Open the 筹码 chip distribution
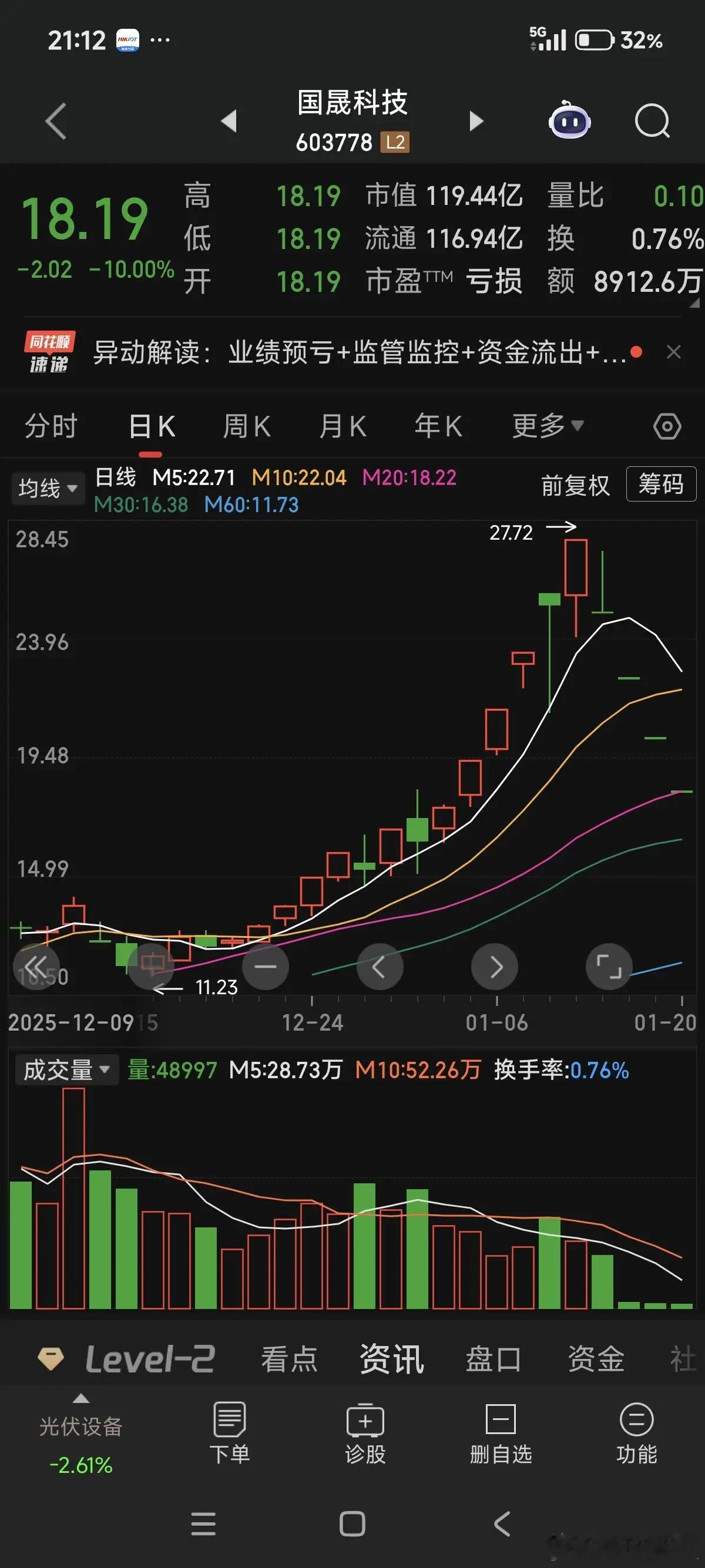The image size is (705, 1568). (x=660, y=484)
